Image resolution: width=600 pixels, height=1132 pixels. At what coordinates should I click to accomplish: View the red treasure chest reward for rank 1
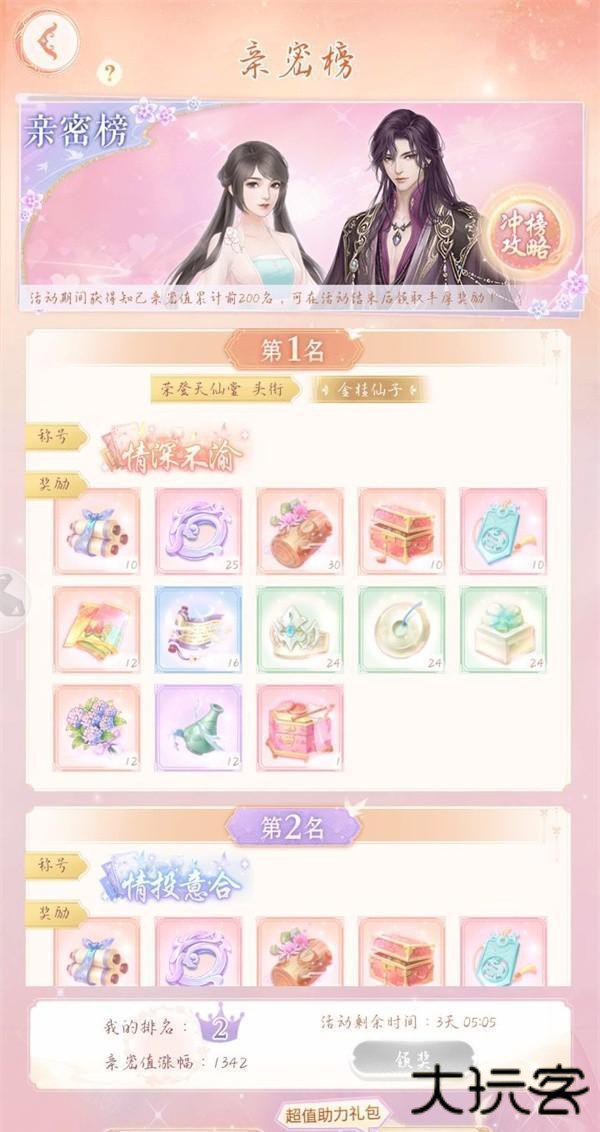point(402,530)
